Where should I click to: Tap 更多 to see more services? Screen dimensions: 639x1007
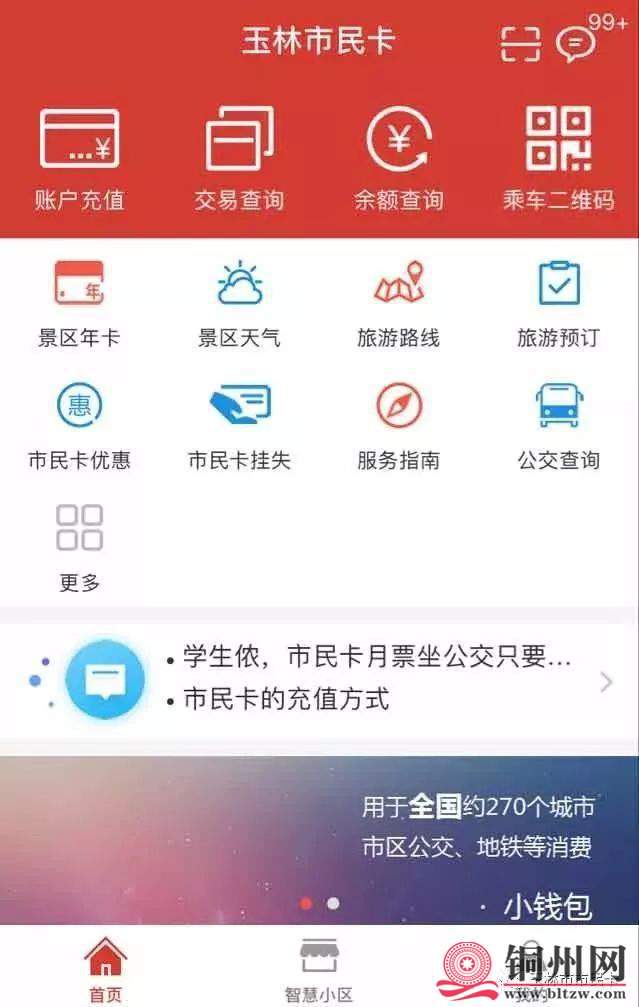tap(79, 547)
